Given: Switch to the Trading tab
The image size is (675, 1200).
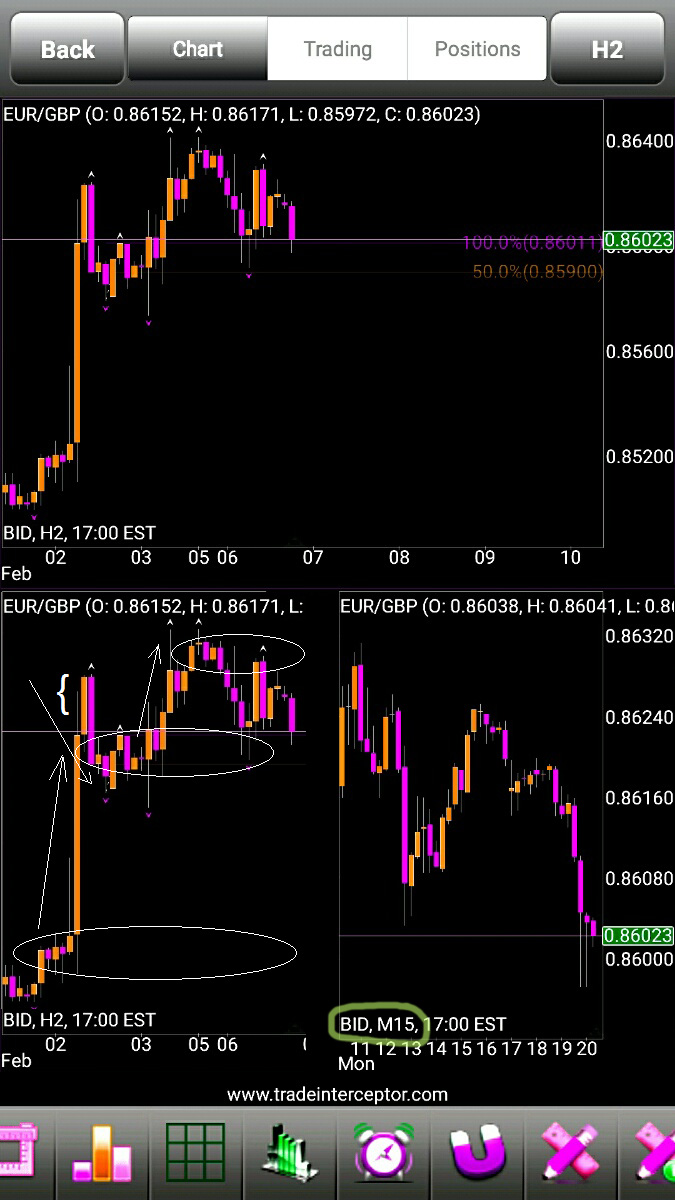Looking at the screenshot, I should pos(337,49).
